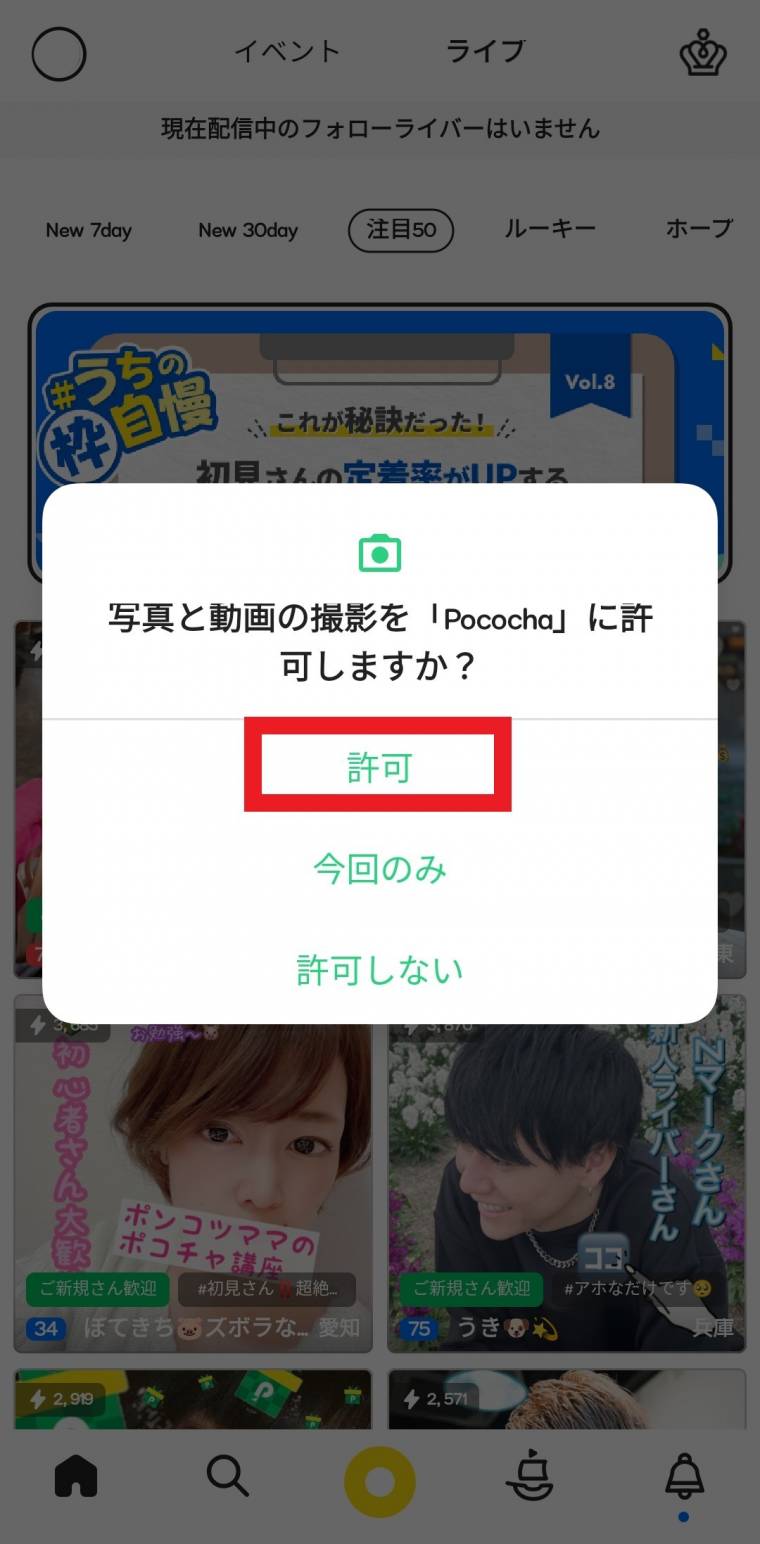Viewport: 760px width, 1544px height.
Task: Choose 今回のみ to allow only this time
Action: [379, 869]
